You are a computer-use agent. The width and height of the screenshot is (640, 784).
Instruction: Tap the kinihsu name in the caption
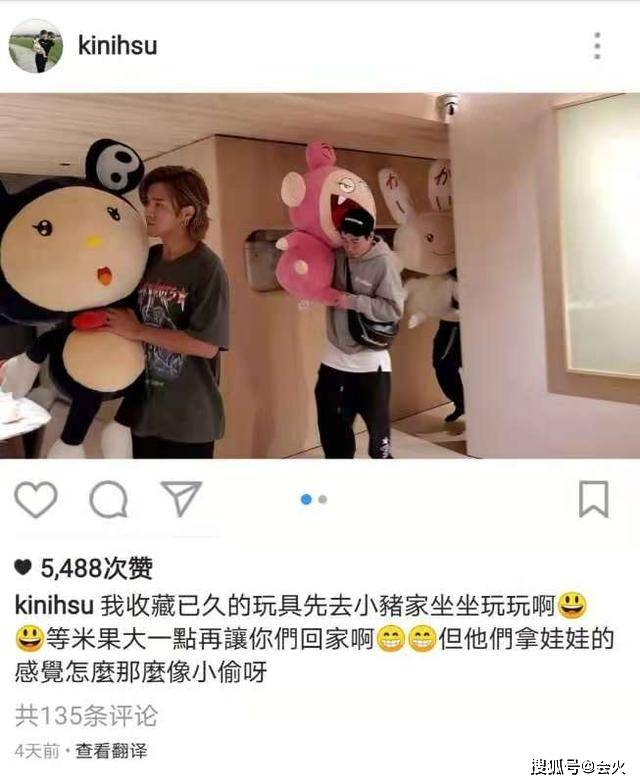54,605
